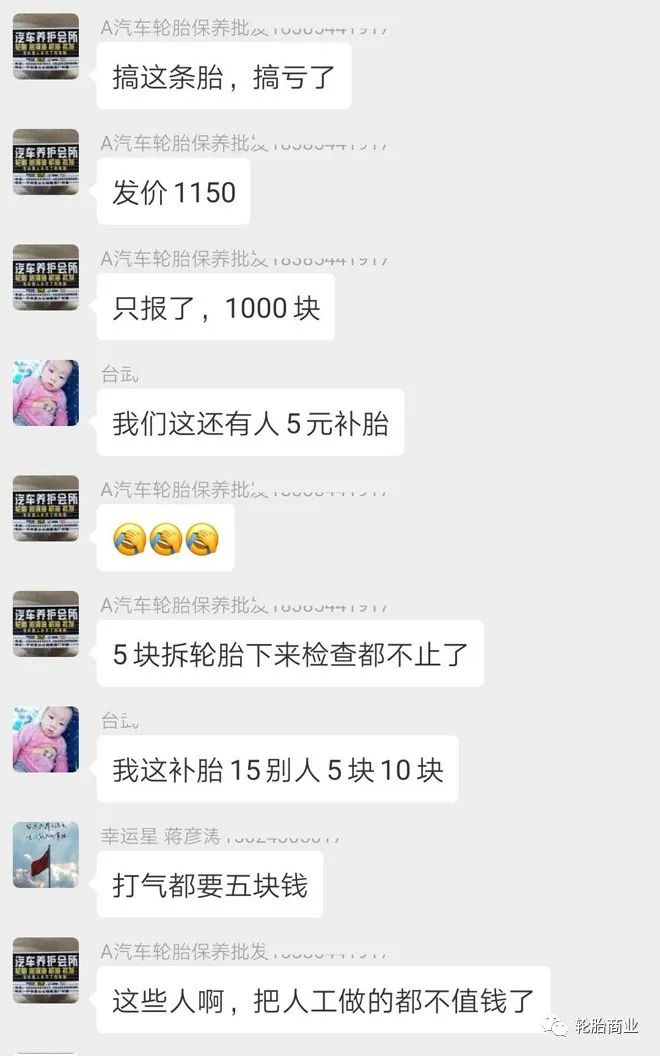The width and height of the screenshot is (660, 1056).
Task: View profile of sender of "打气都要五块钱"
Action: point(46,855)
